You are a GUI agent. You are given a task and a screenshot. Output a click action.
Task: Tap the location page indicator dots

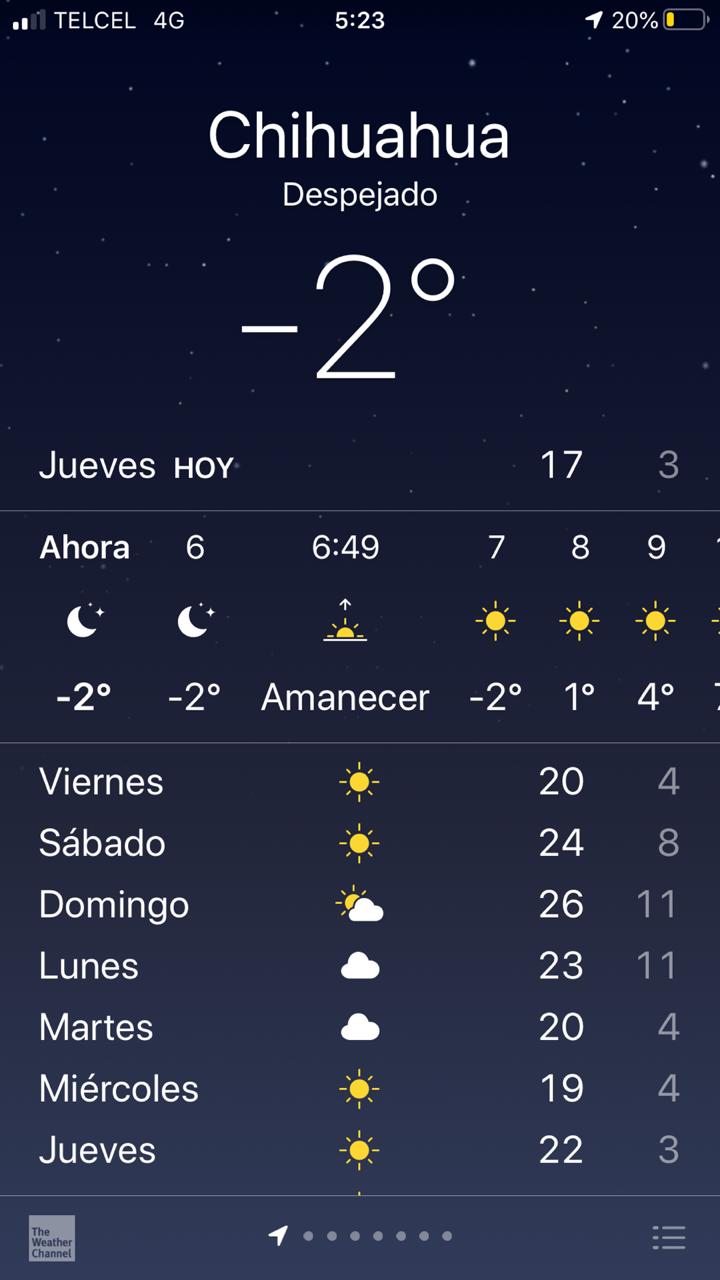[x=360, y=1236]
